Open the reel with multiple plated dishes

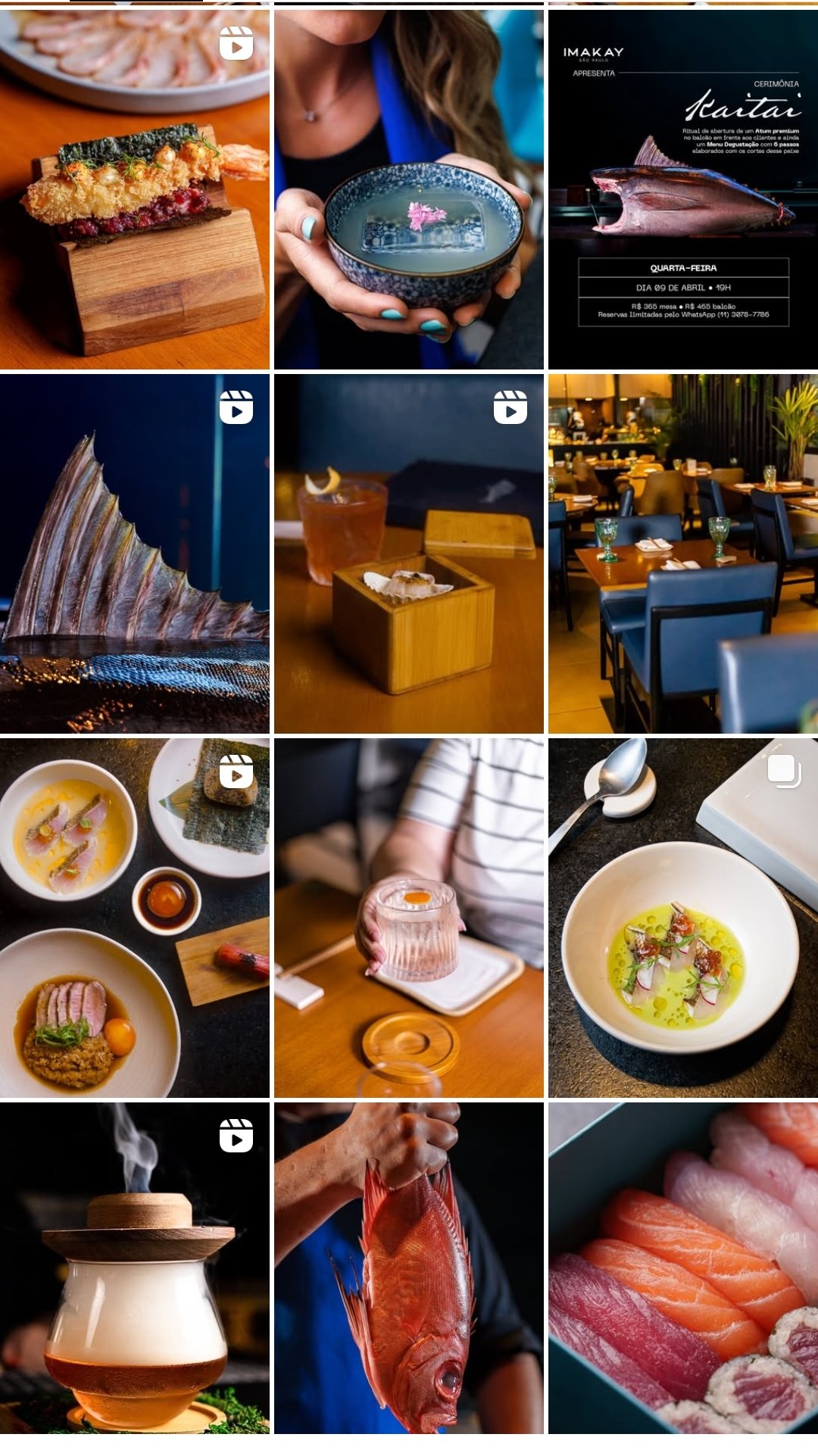coord(135,918)
